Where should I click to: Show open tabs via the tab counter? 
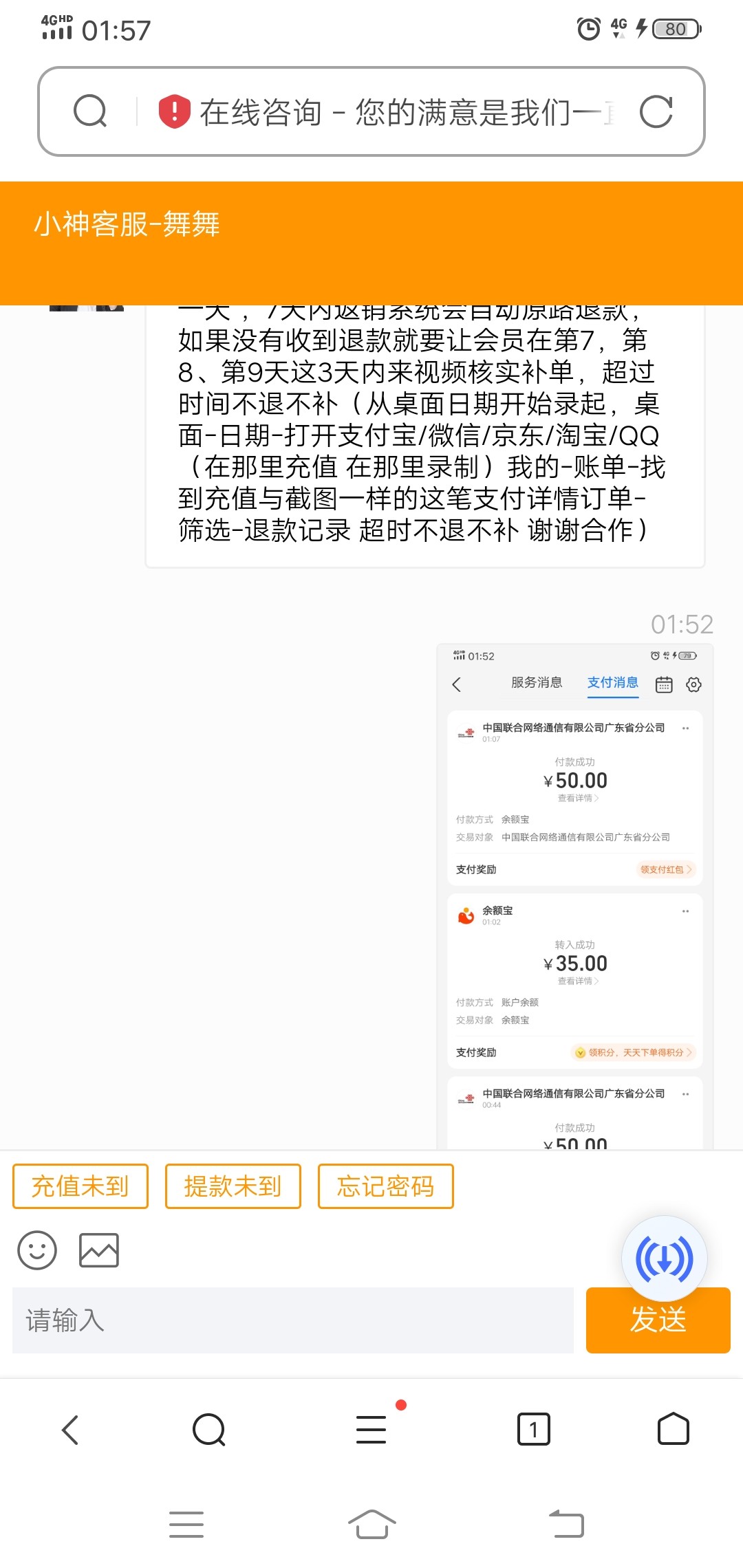click(x=533, y=1430)
